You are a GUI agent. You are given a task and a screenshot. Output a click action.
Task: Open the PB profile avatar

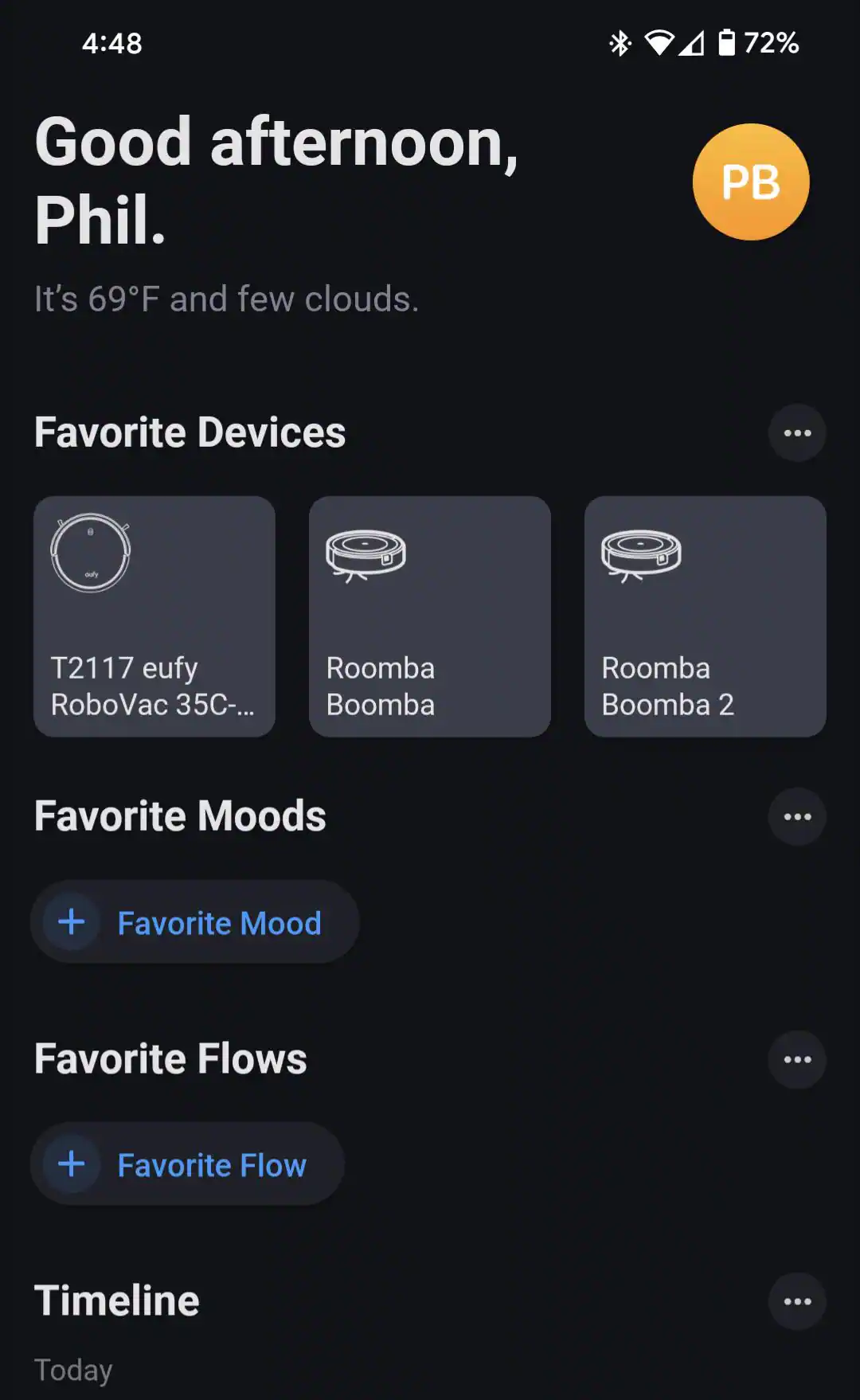point(750,182)
